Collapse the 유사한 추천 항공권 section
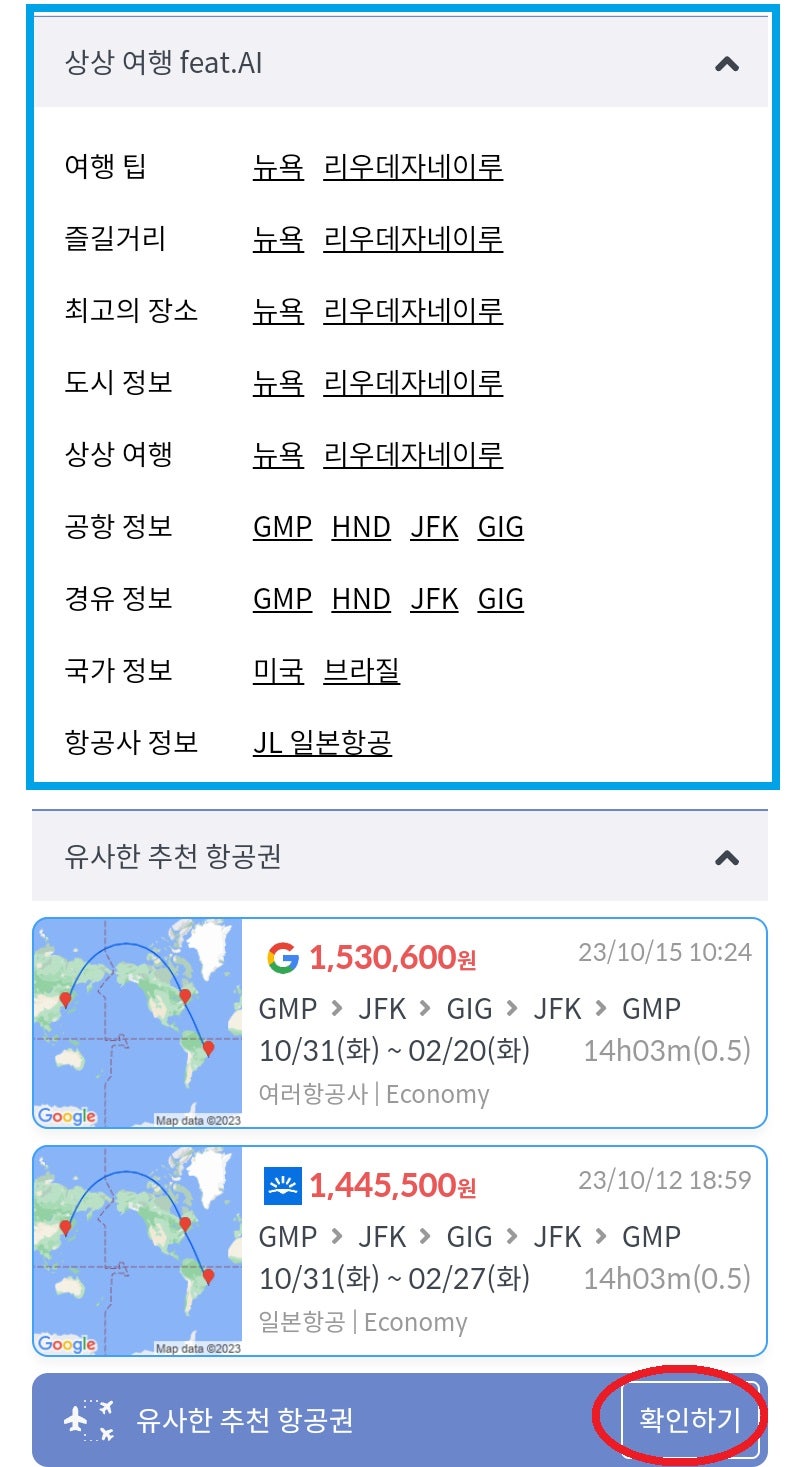The height and width of the screenshot is (1467, 800). coord(726,857)
